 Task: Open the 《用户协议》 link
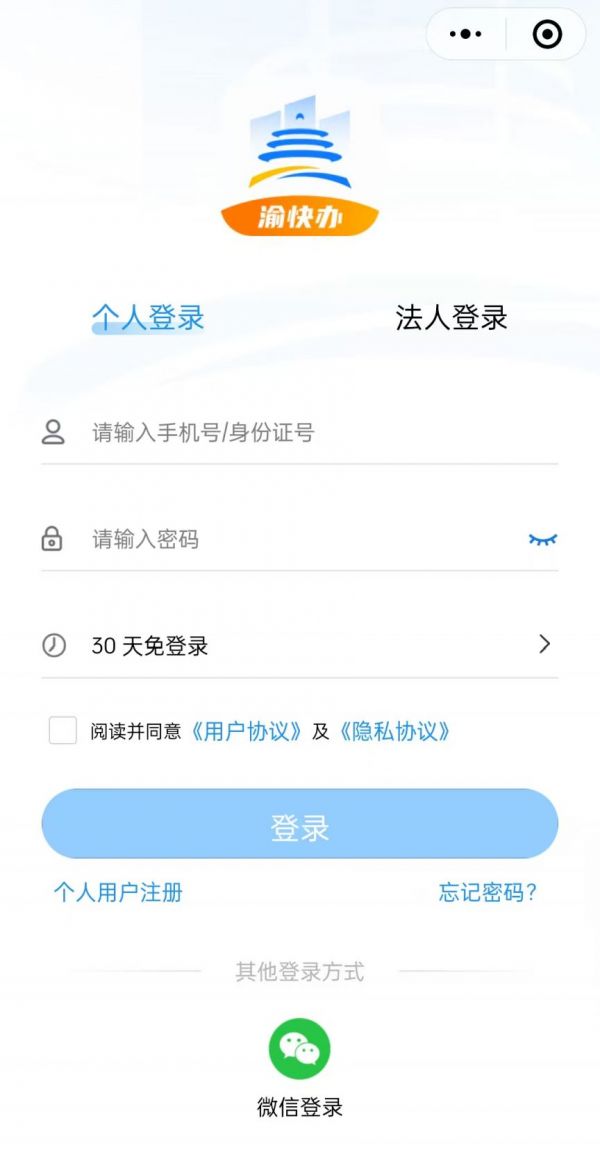point(246,731)
